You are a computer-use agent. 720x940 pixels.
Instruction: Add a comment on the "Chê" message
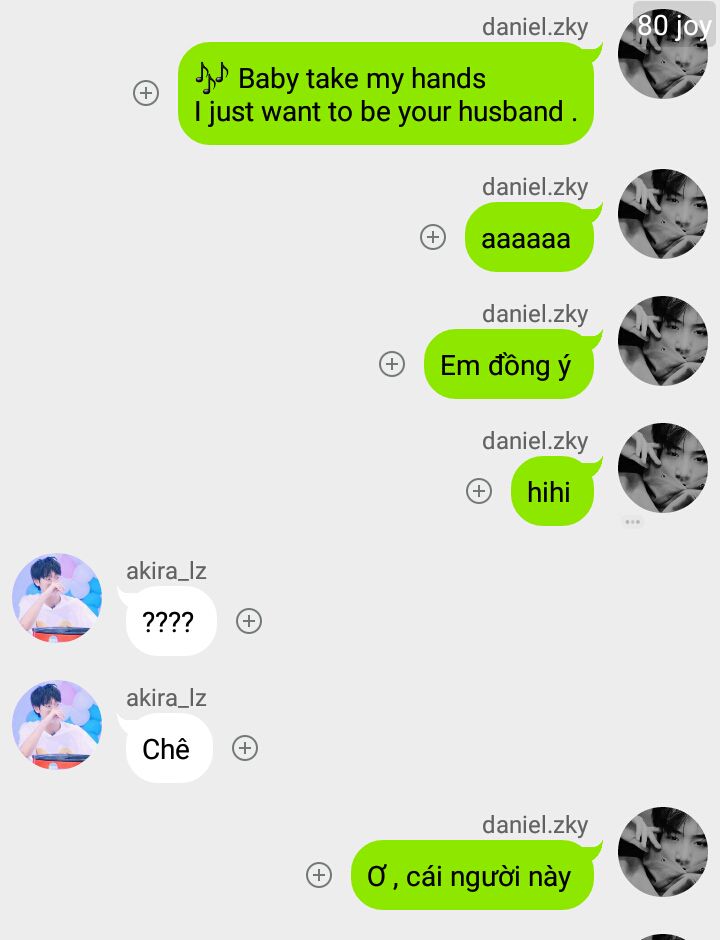[x=245, y=748]
